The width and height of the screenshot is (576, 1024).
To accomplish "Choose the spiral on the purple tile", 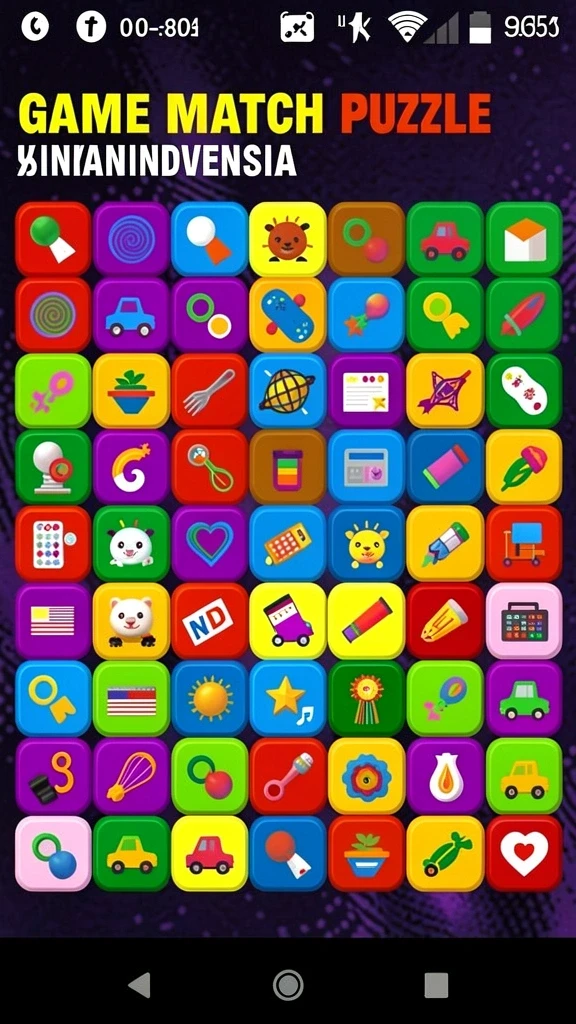I will pos(131,238).
